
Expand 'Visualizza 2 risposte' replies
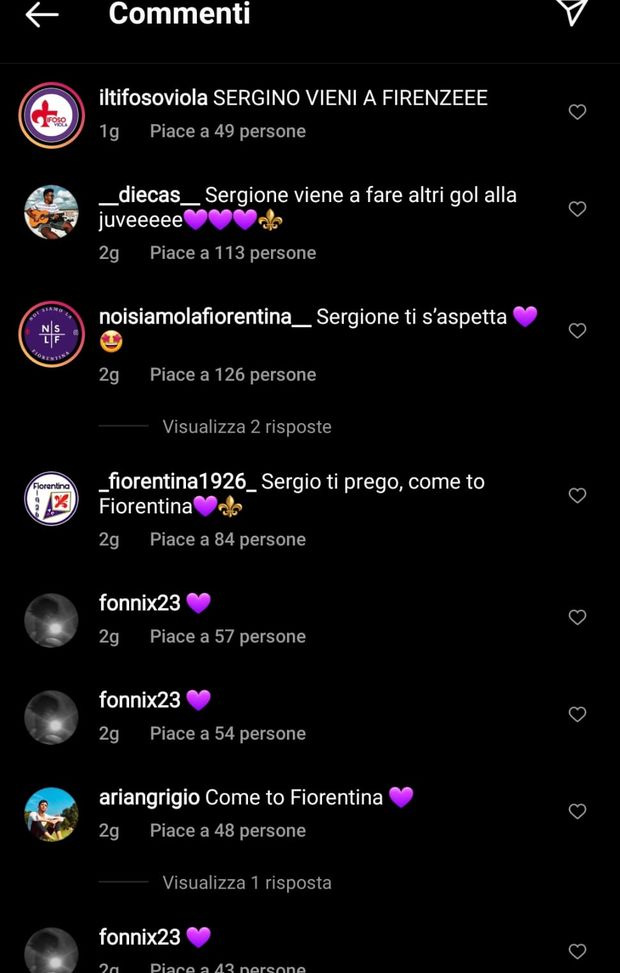246,426
